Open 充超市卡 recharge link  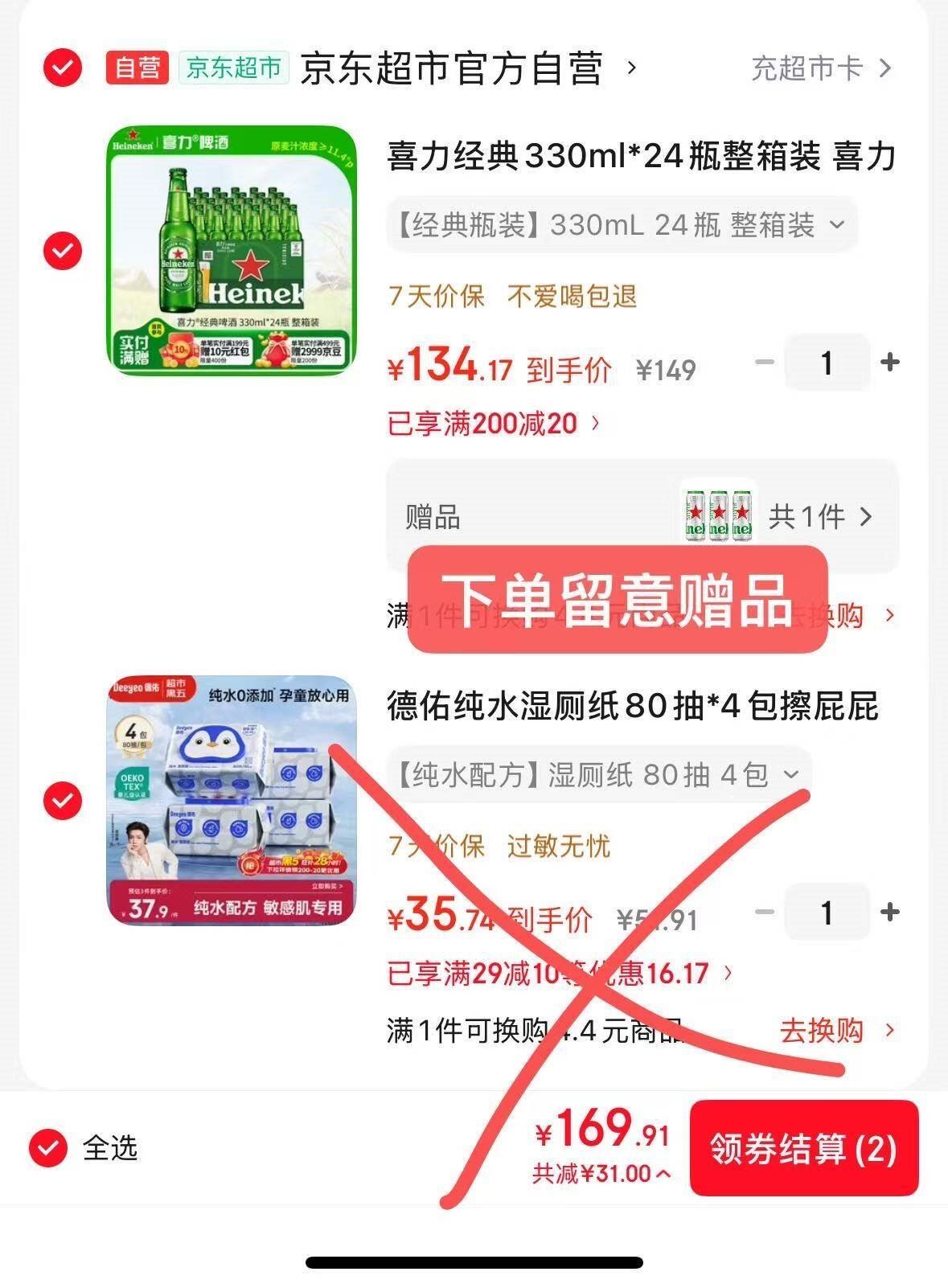point(809,69)
